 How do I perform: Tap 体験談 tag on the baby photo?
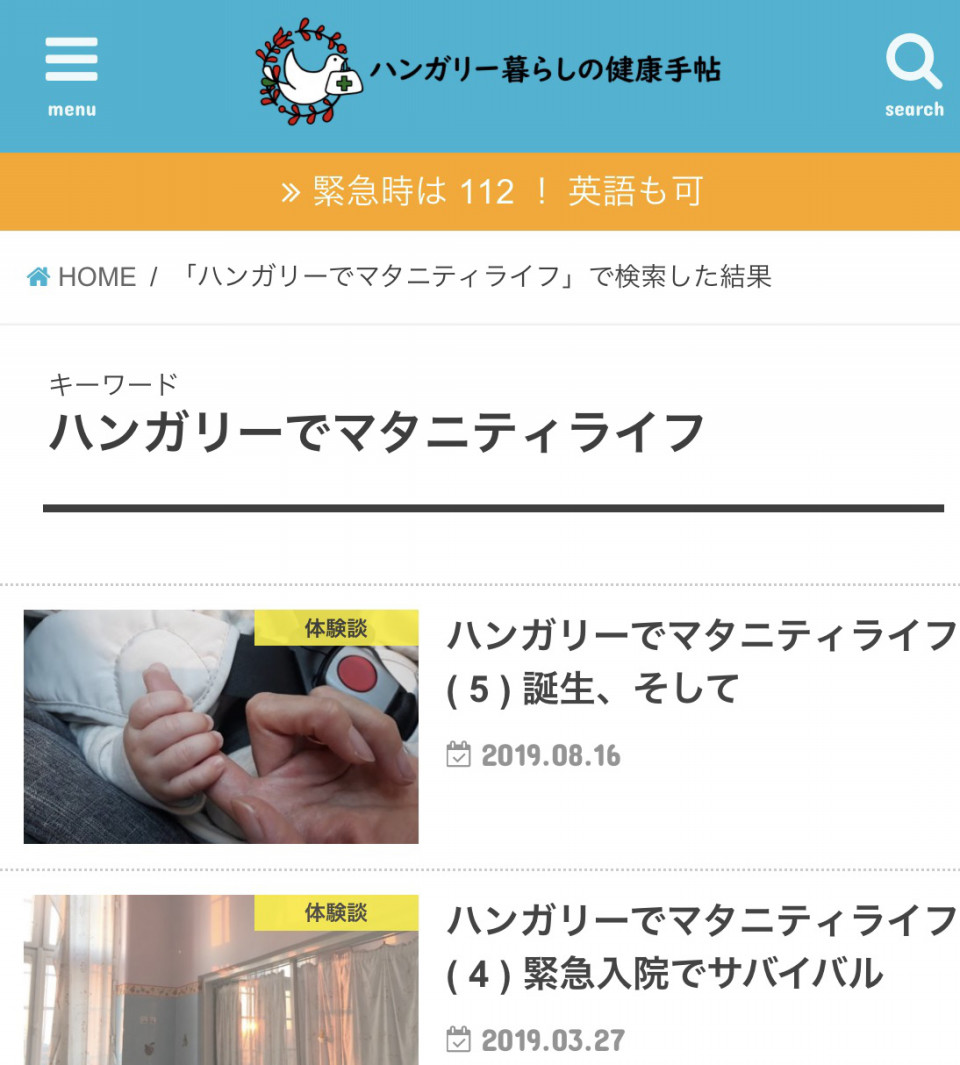336,628
